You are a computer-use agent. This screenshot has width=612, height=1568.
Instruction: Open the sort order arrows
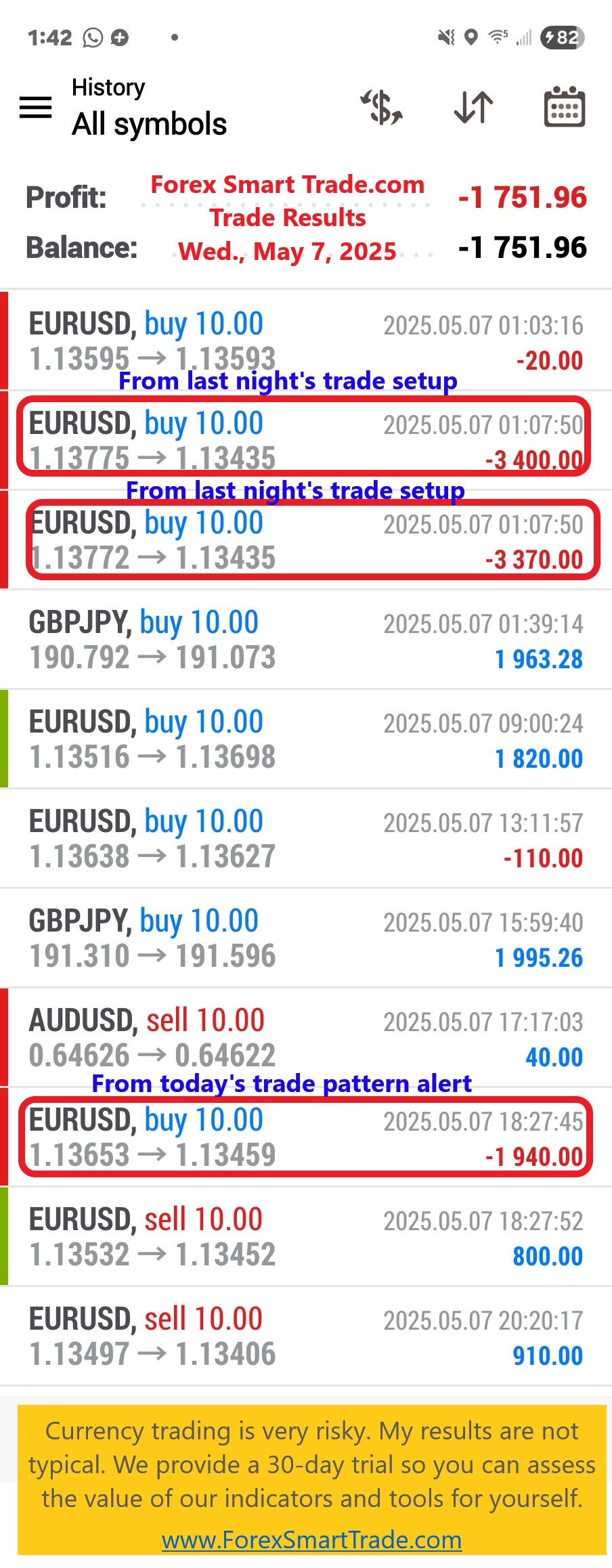tap(473, 107)
